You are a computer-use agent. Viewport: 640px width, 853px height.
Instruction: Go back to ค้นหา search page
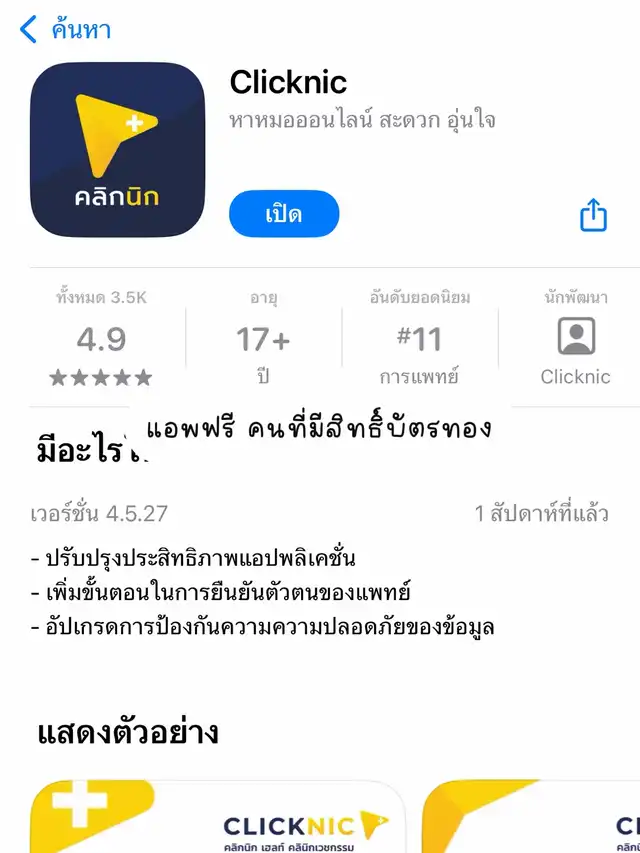pyautogui.click(x=64, y=29)
